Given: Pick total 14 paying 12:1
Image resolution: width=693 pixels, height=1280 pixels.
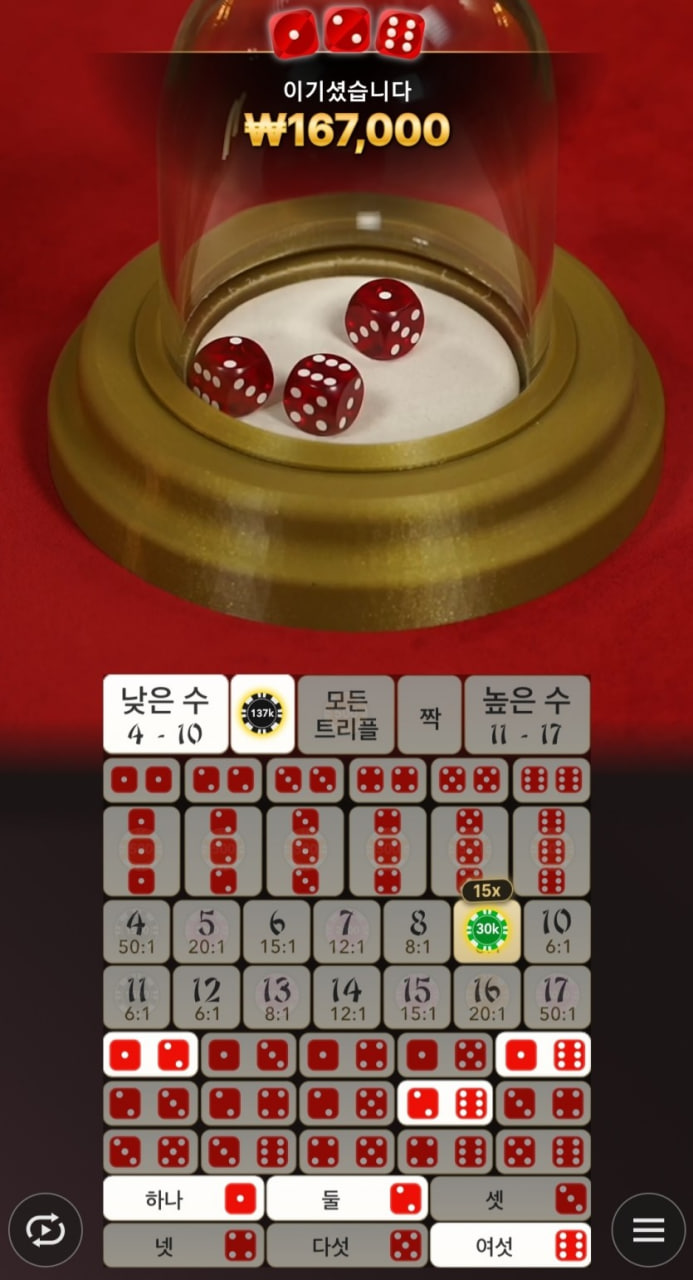Looking at the screenshot, I should (346, 997).
